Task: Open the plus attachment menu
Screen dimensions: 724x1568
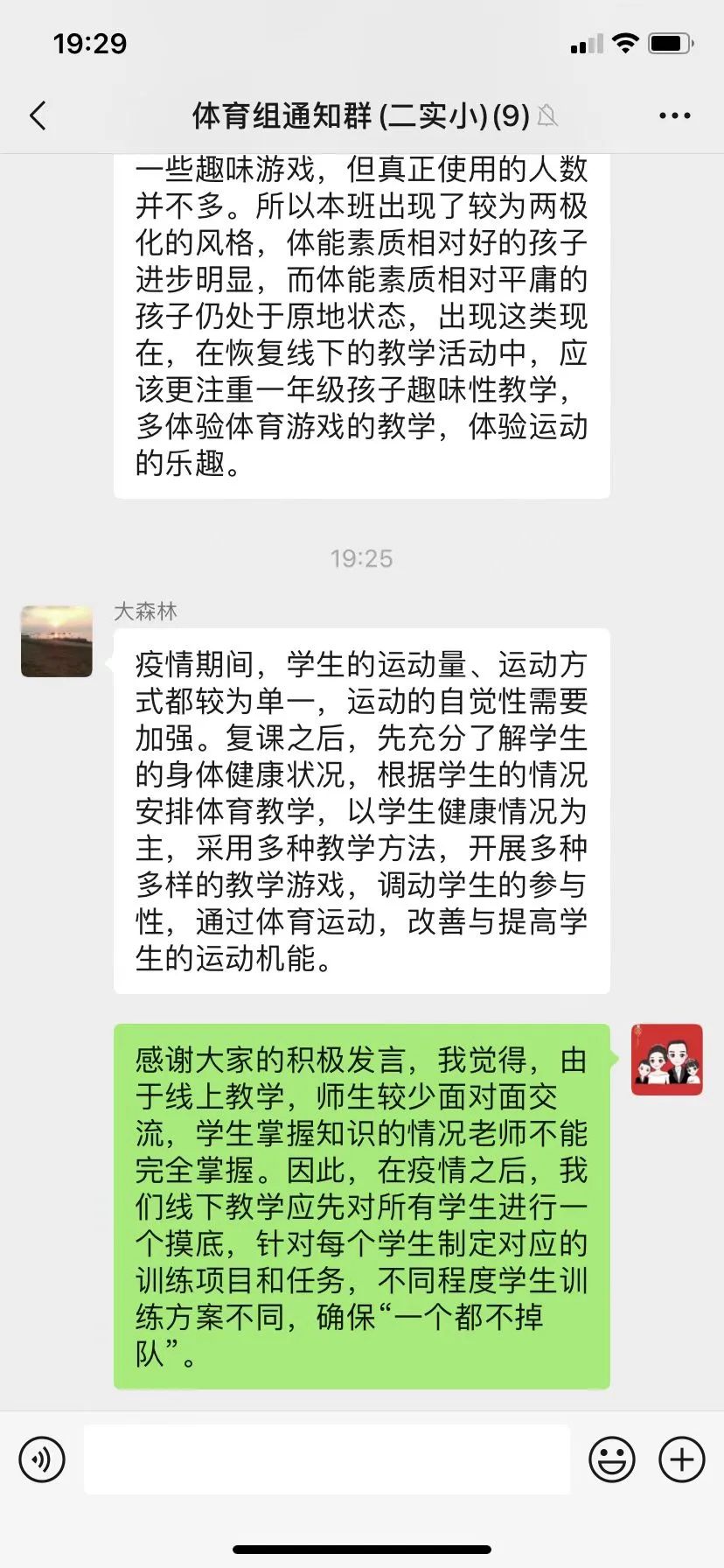Action: 681,1459
